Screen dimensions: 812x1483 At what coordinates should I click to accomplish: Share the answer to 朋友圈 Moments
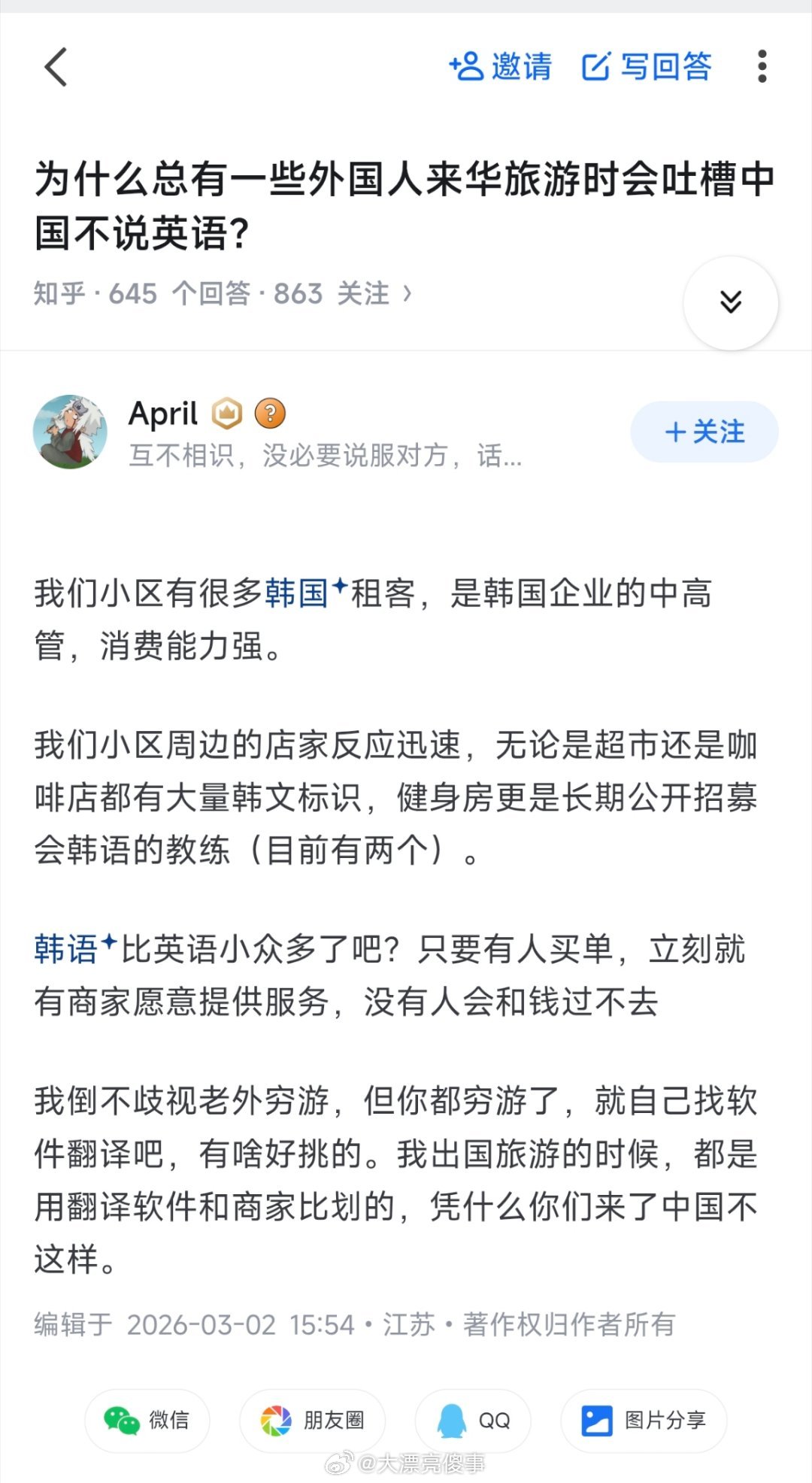tap(311, 1420)
